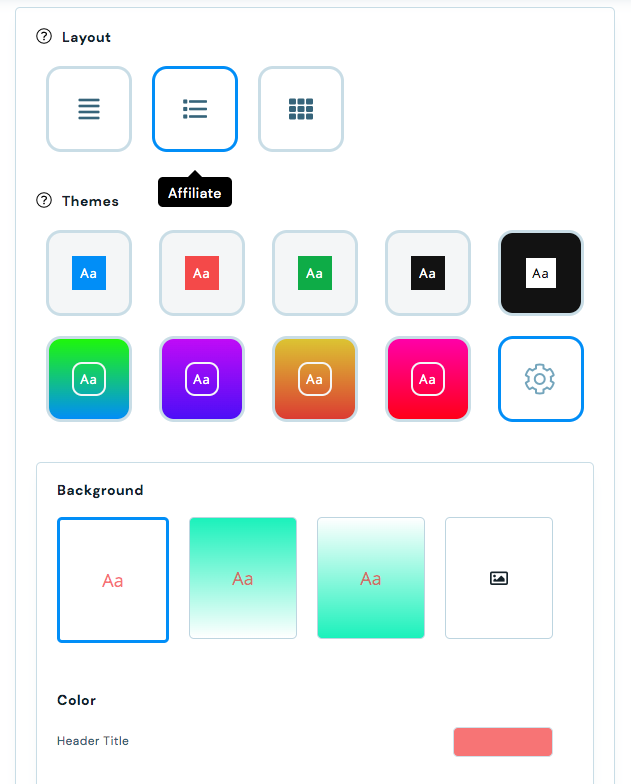Choose the solid white background
631x784 pixels.
[113, 579]
